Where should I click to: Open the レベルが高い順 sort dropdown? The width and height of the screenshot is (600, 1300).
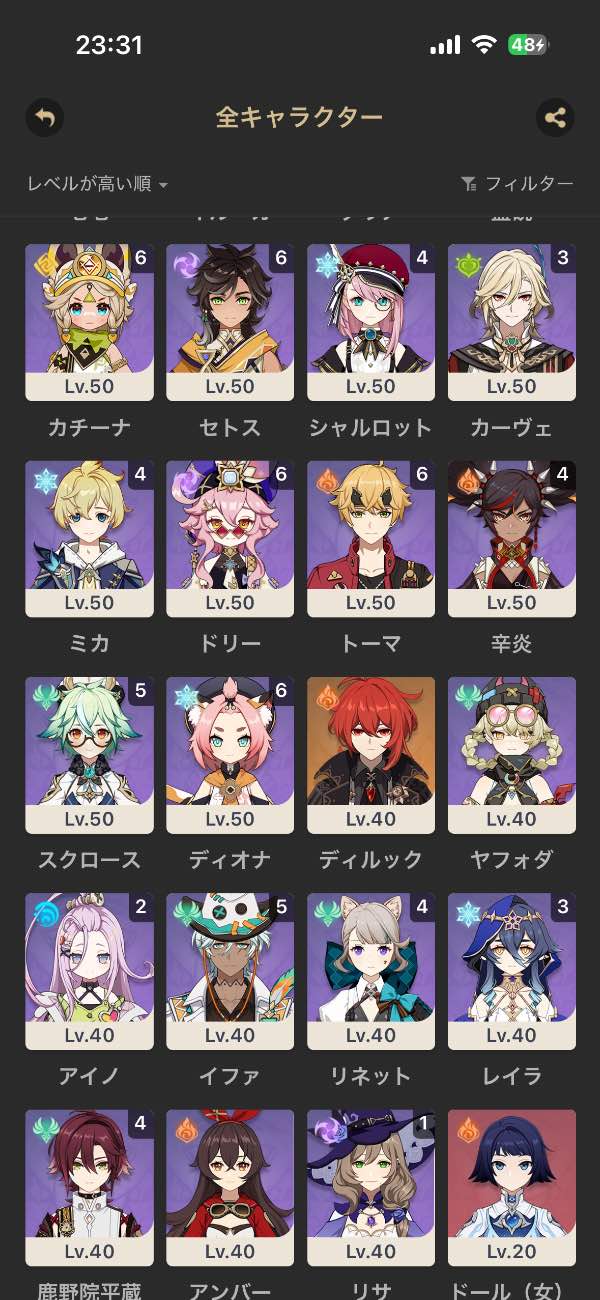(x=97, y=184)
